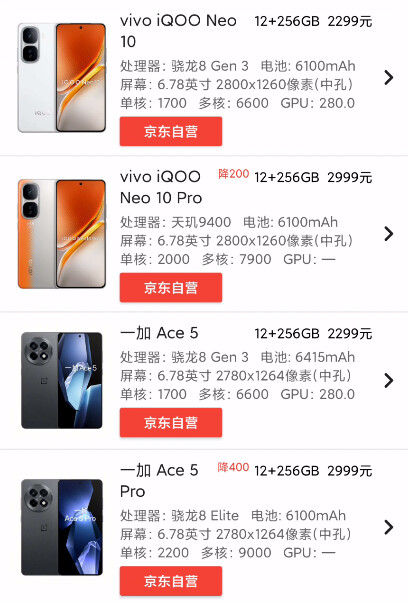View the vivo iQOO Neo 10 Pro entry
The image size is (408, 602).
pyautogui.click(x=204, y=234)
